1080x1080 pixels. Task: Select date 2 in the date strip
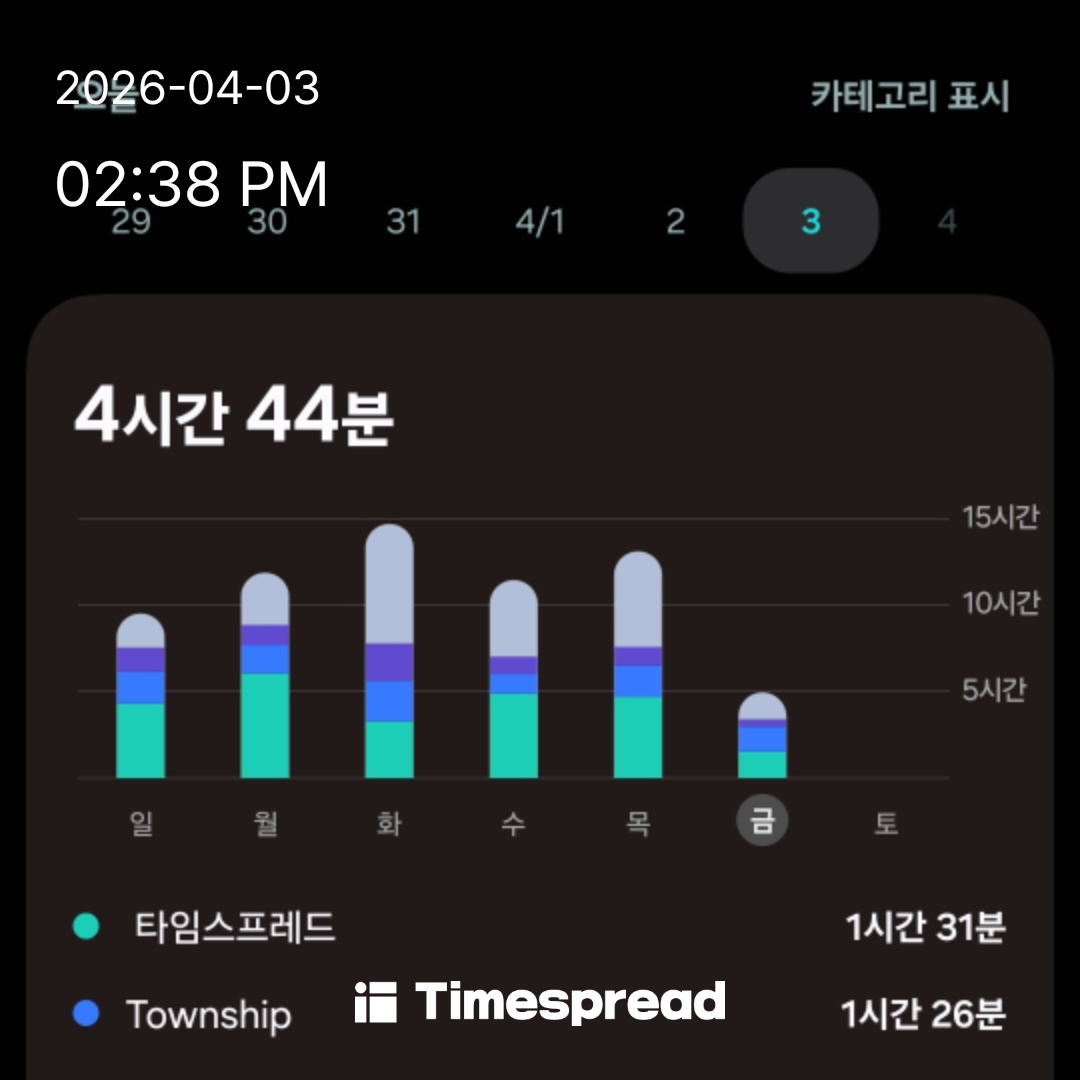(675, 221)
